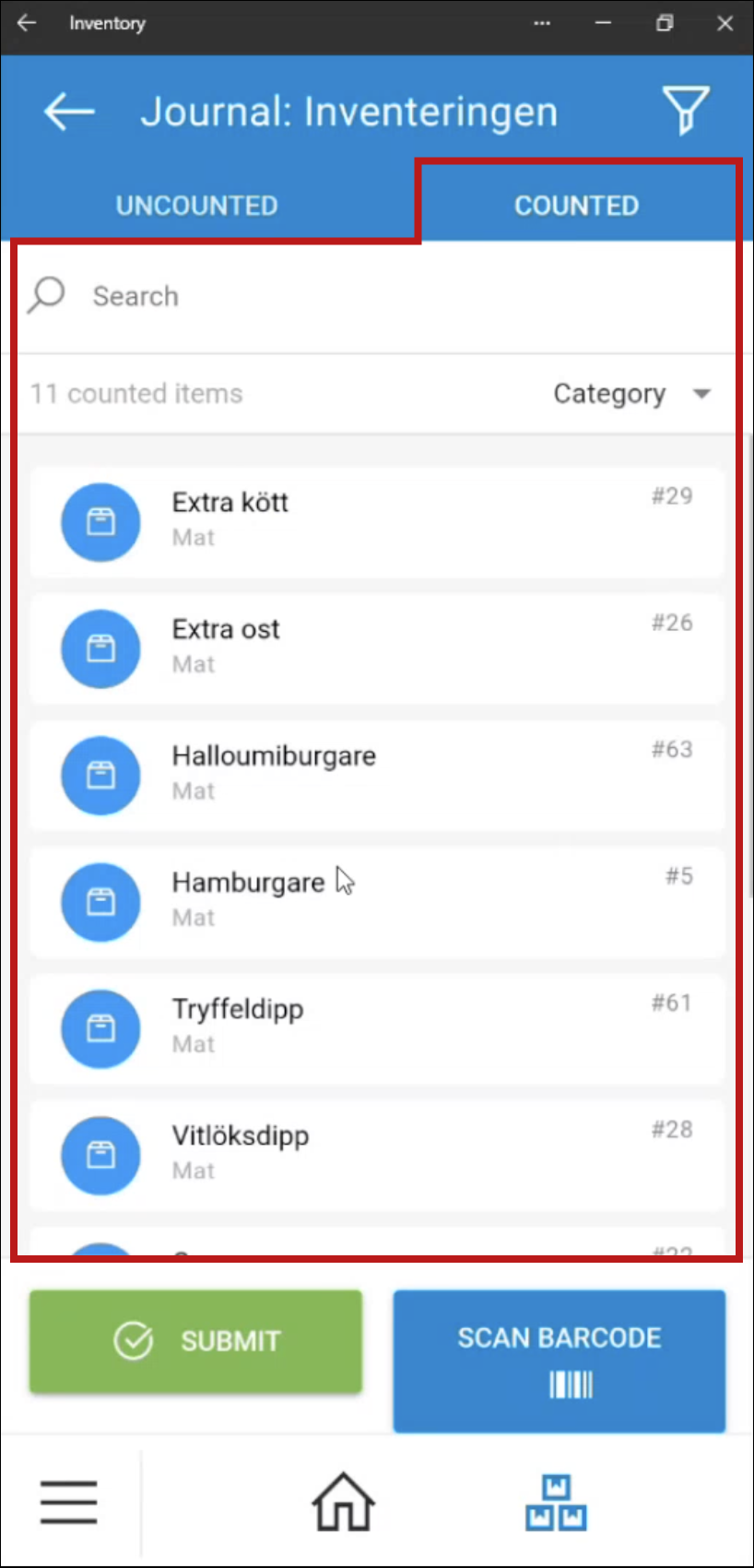Open the Vitlöksdipp item
The height and width of the screenshot is (1568, 754).
click(377, 1155)
